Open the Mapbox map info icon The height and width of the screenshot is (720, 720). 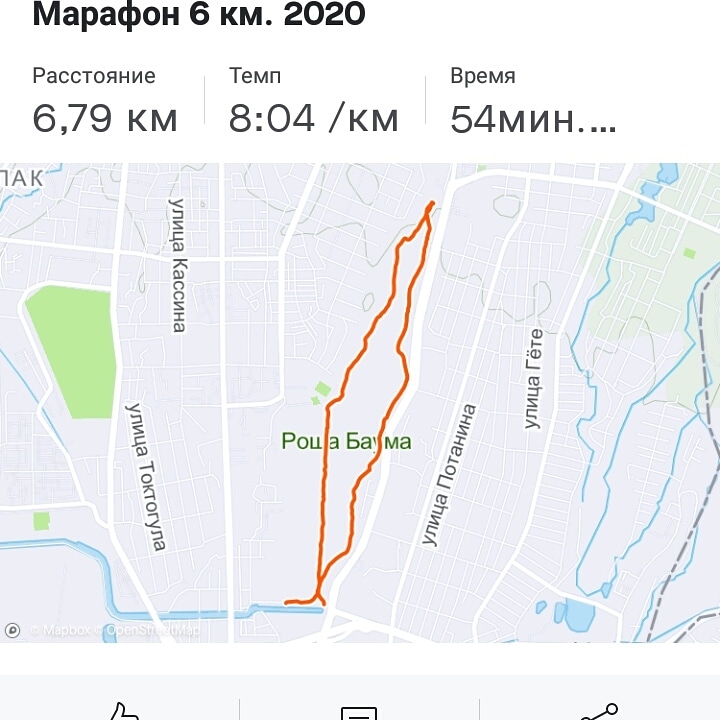pos(12,630)
